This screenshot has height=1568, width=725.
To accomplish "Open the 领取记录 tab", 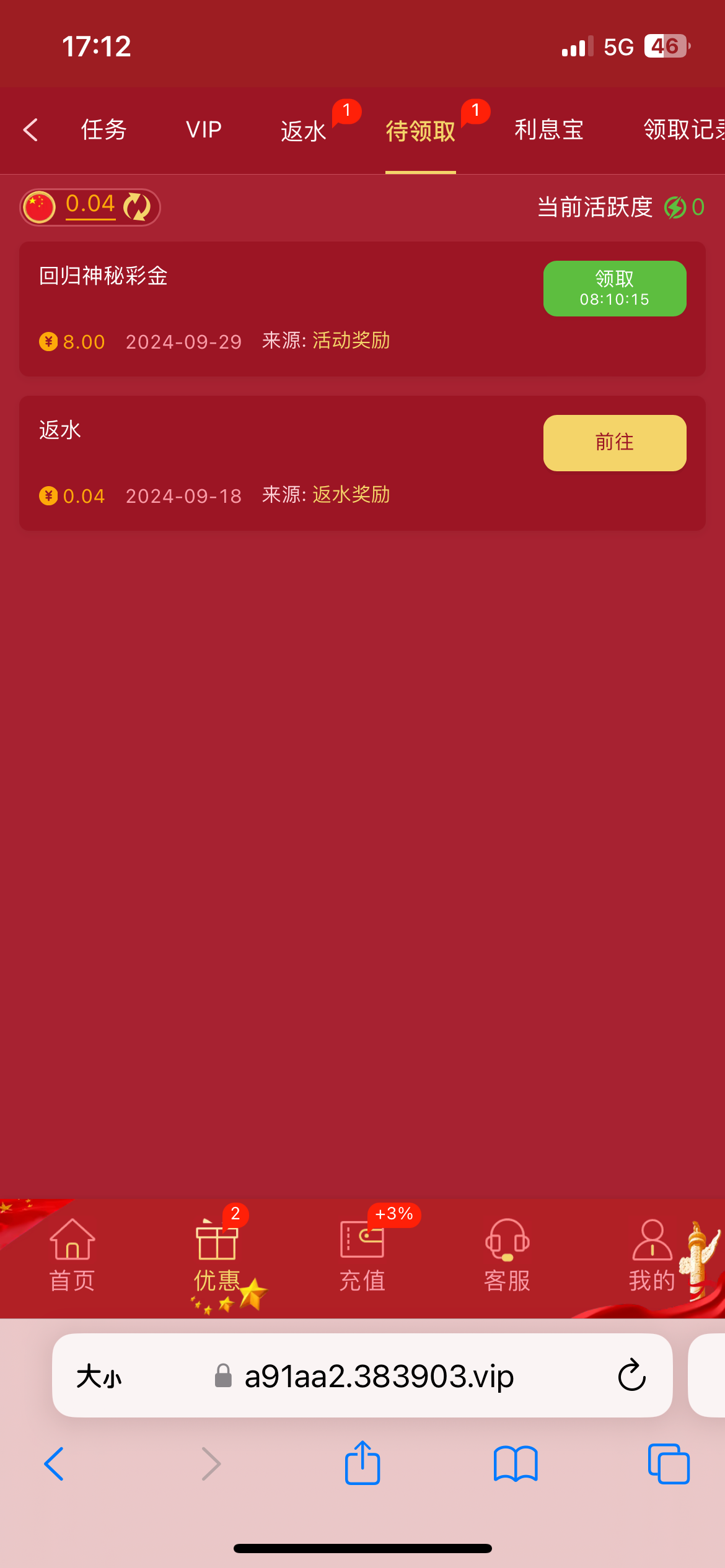I will point(683,130).
